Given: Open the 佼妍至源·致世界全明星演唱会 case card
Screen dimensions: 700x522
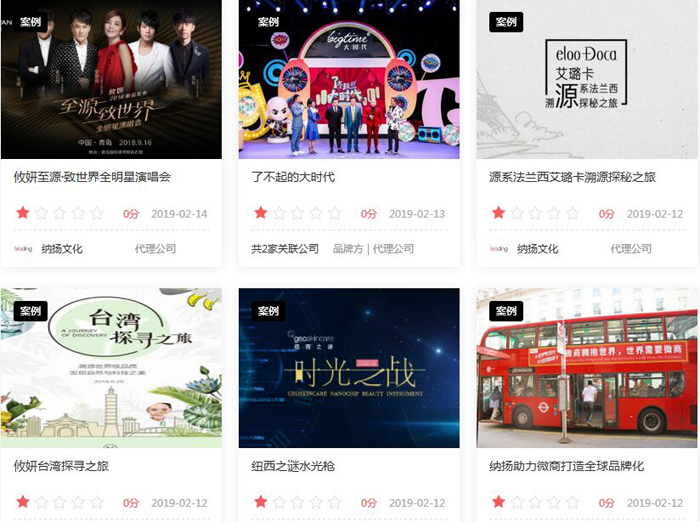Looking at the screenshot, I should 92,177.
